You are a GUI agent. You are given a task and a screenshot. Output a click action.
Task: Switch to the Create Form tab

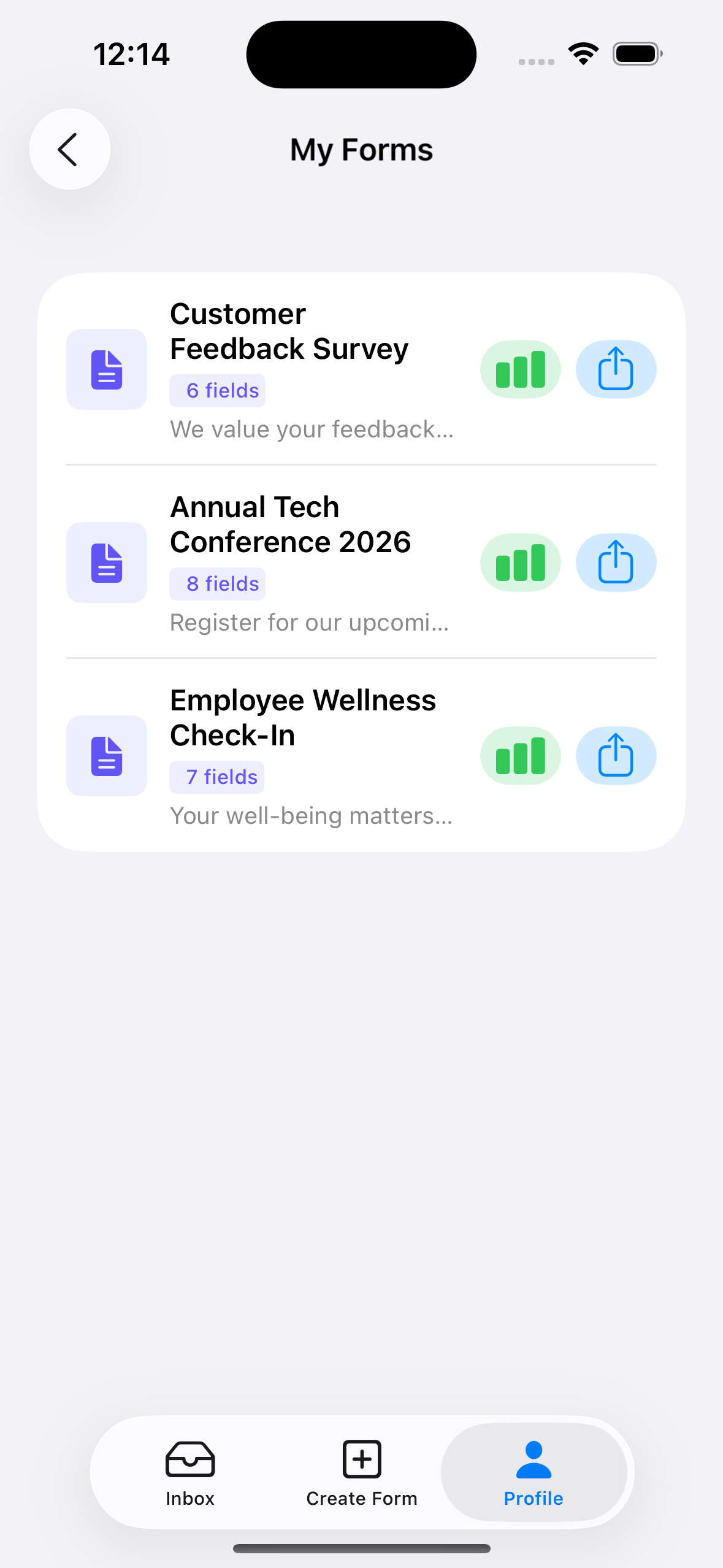(x=362, y=1472)
